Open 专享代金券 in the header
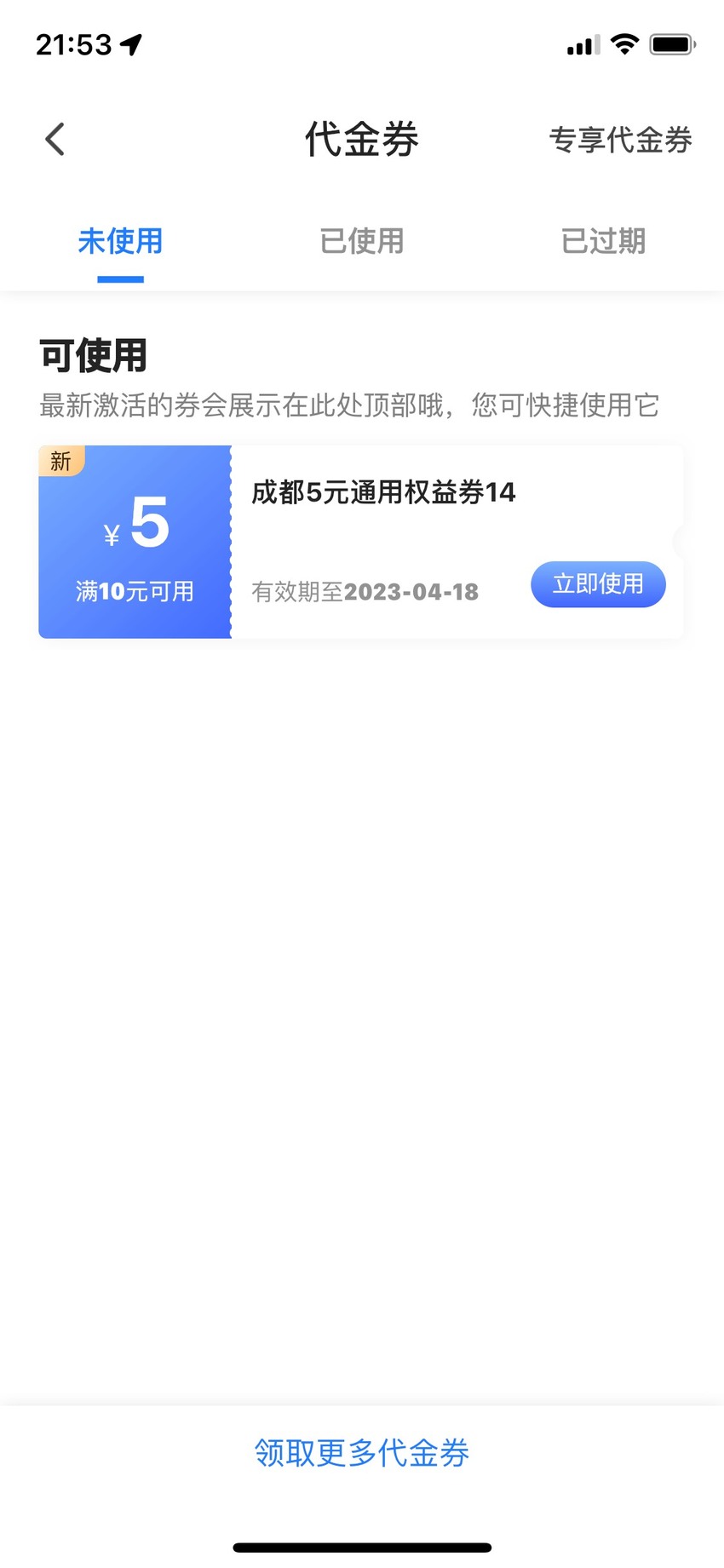724x1568 pixels. point(620,140)
